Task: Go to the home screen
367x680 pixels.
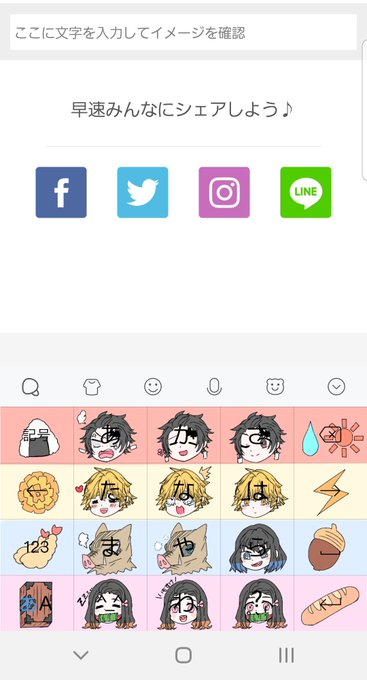Action: tap(184, 655)
